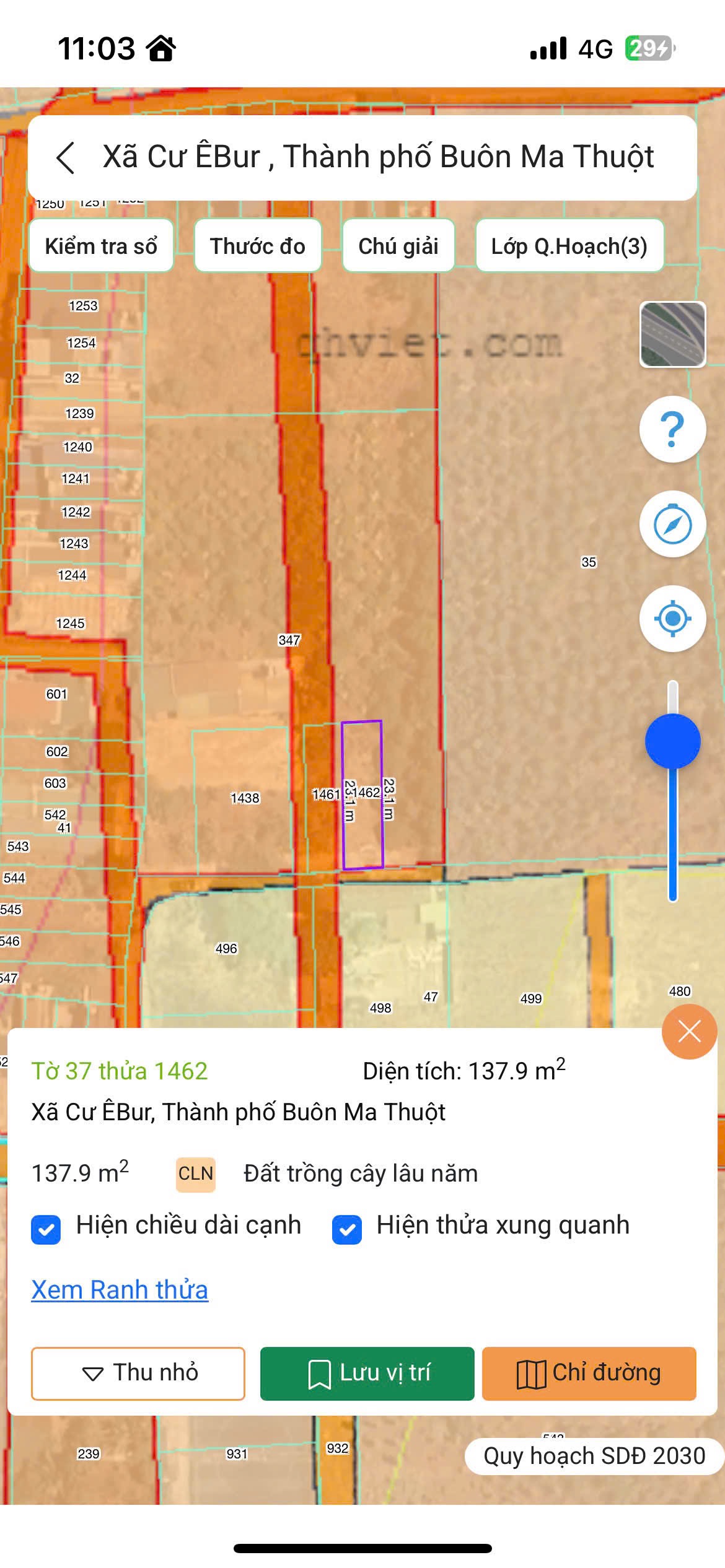Open the question mark help button

tap(672, 429)
